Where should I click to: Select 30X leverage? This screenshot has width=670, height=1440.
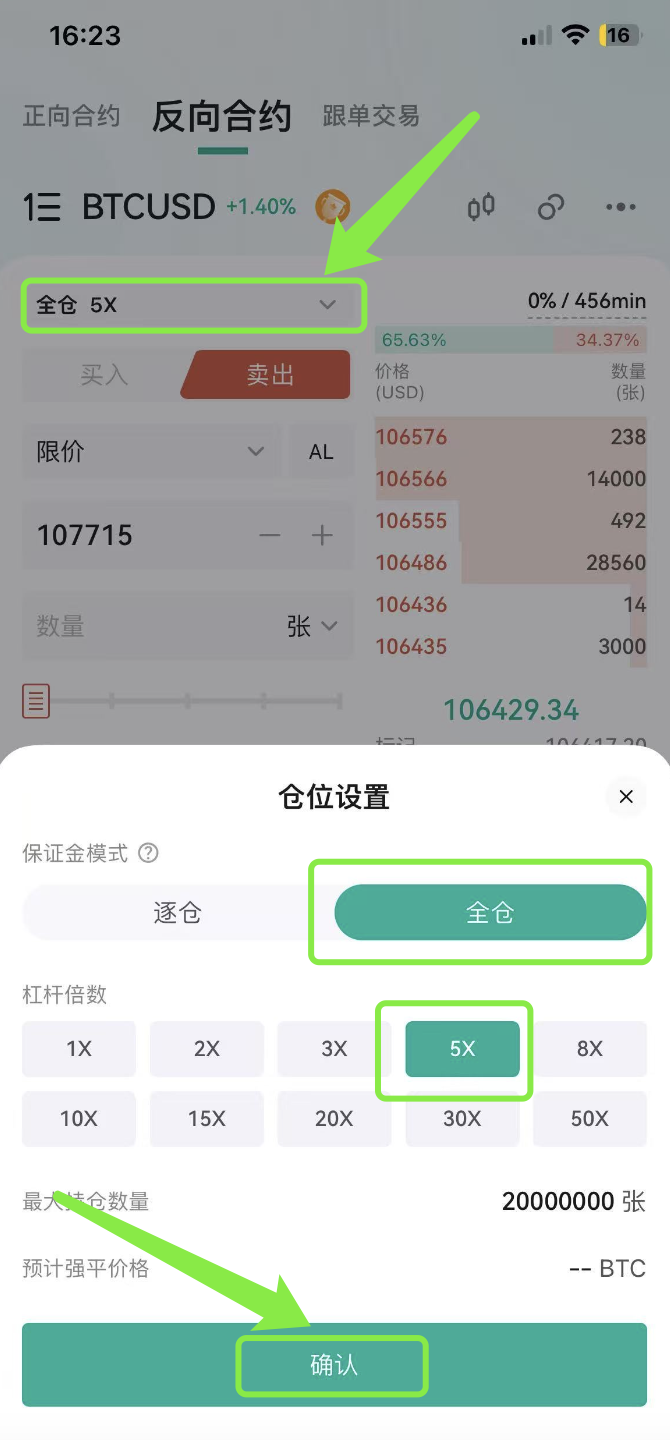(x=462, y=1118)
